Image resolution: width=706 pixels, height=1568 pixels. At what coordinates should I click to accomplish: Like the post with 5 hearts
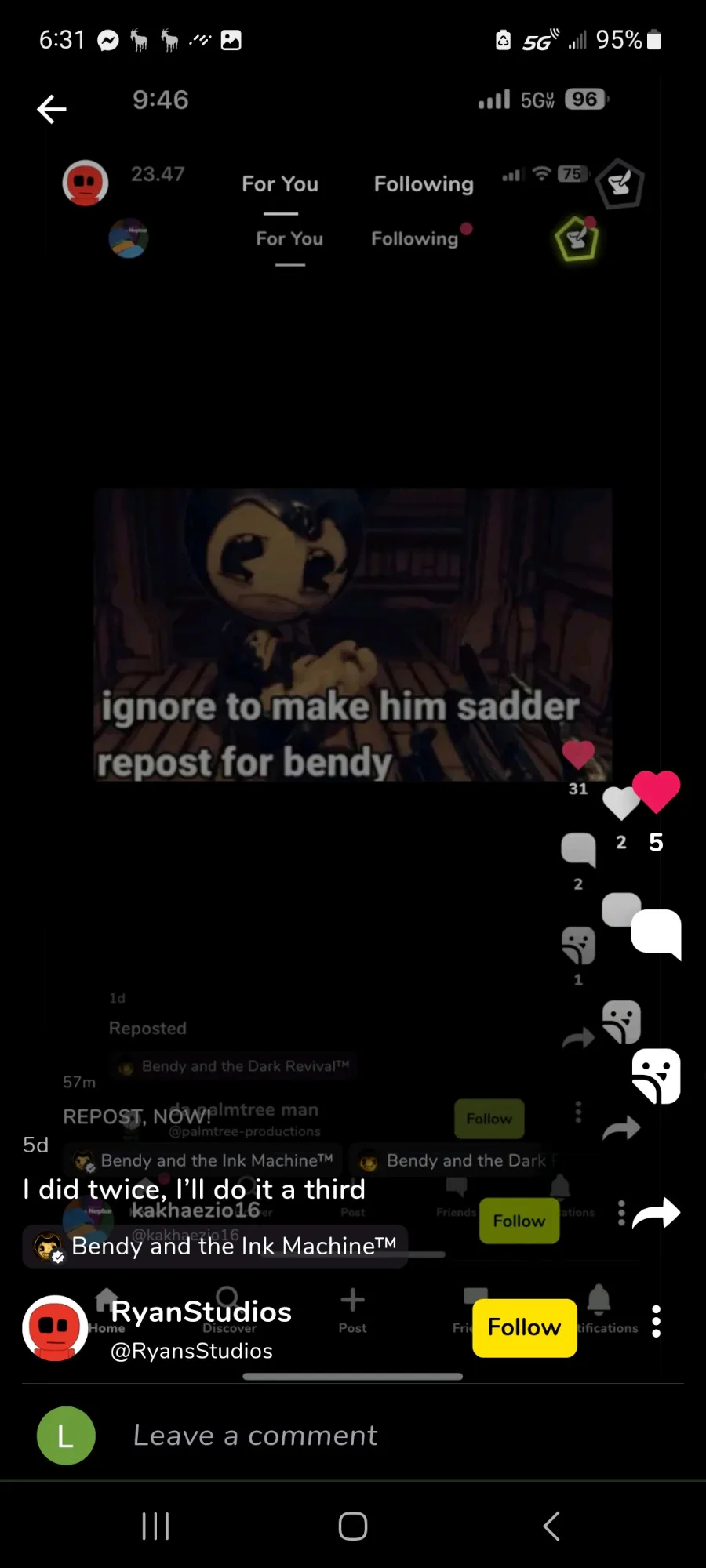click(656, 791)
